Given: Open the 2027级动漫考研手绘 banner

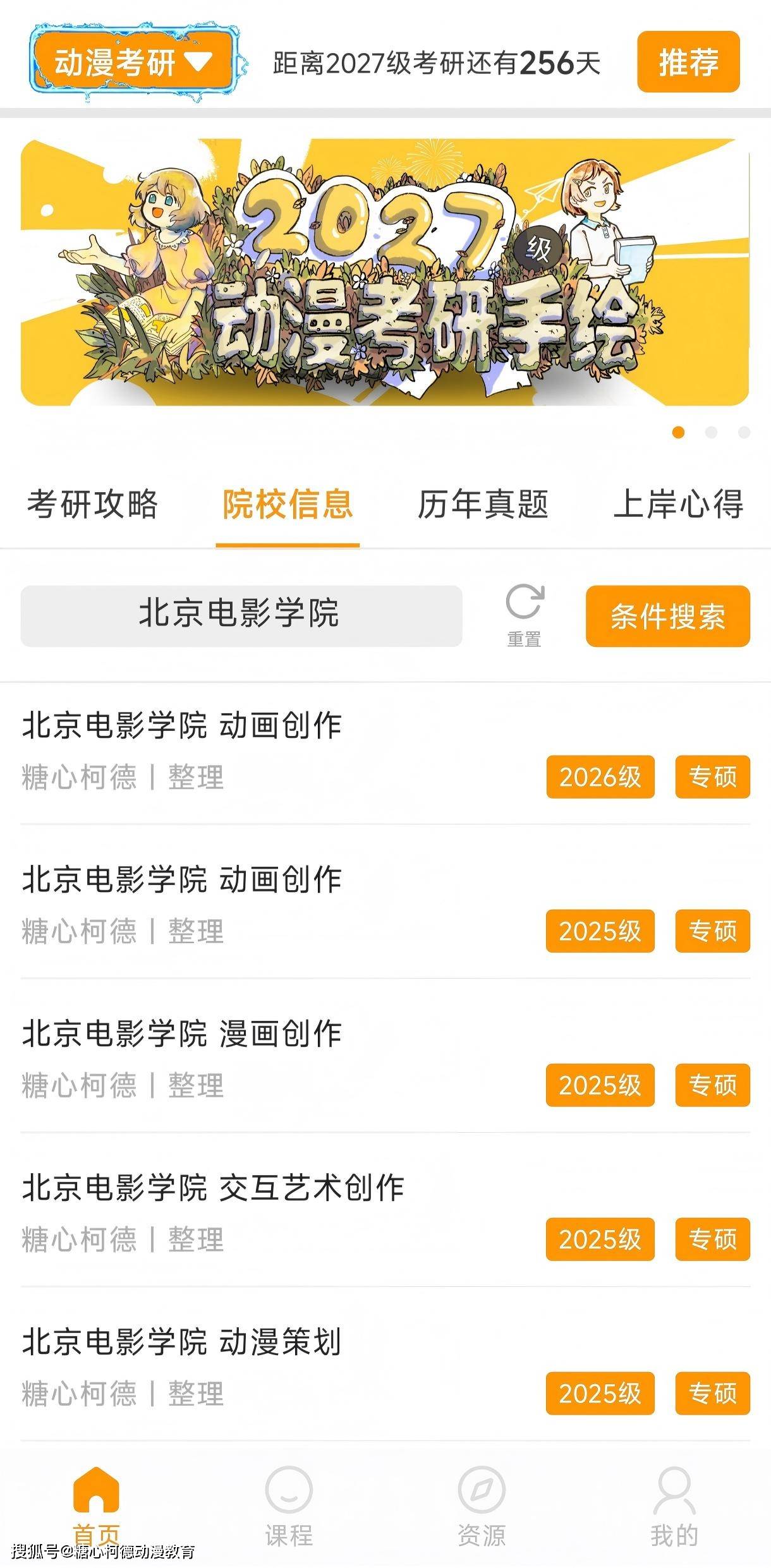Looking at the screenshot, I should click(384, 272).
